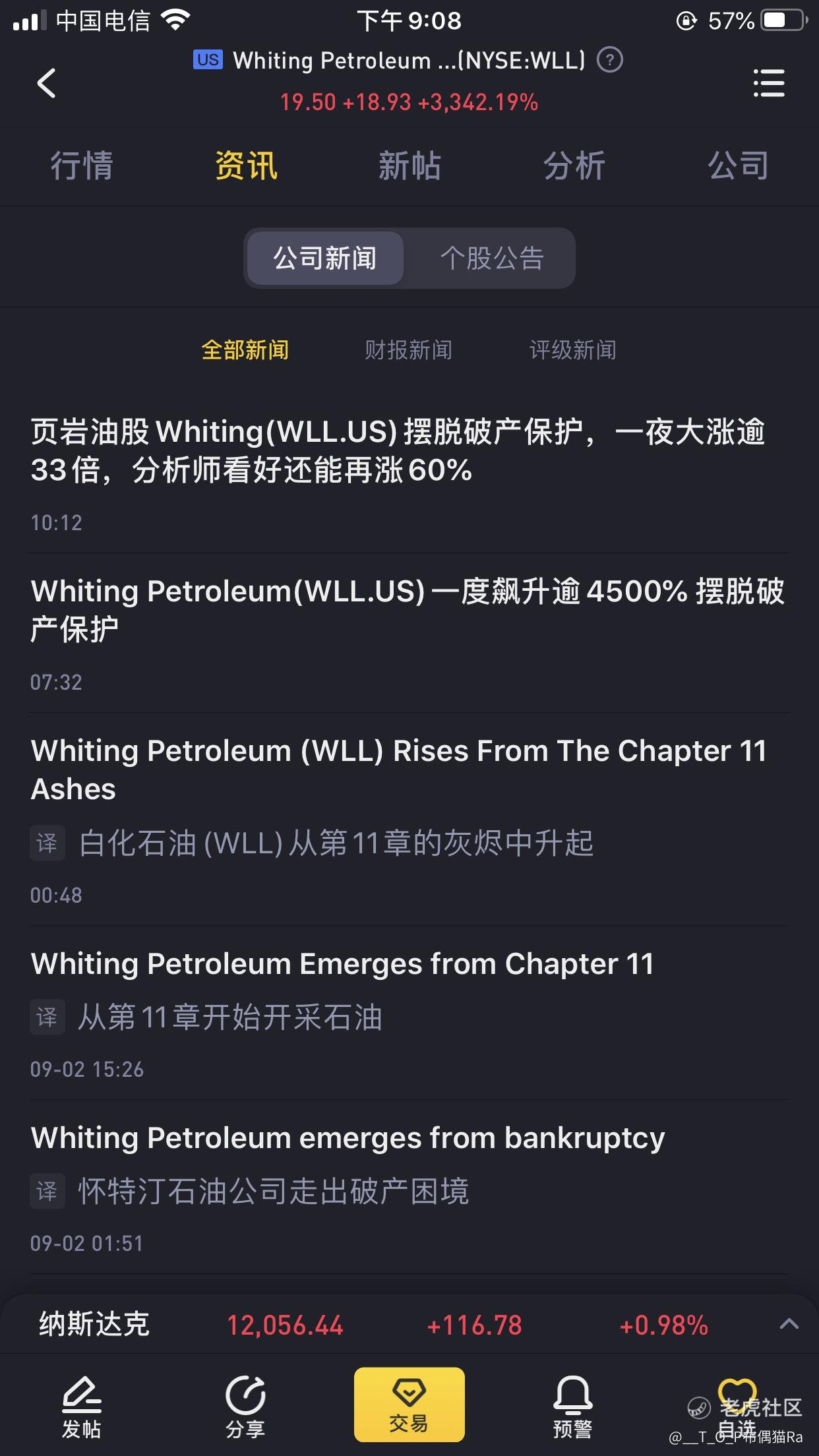819x1456 pixels.
Task: Switch to the 公司 tab
Action: (x=738, y=166)
